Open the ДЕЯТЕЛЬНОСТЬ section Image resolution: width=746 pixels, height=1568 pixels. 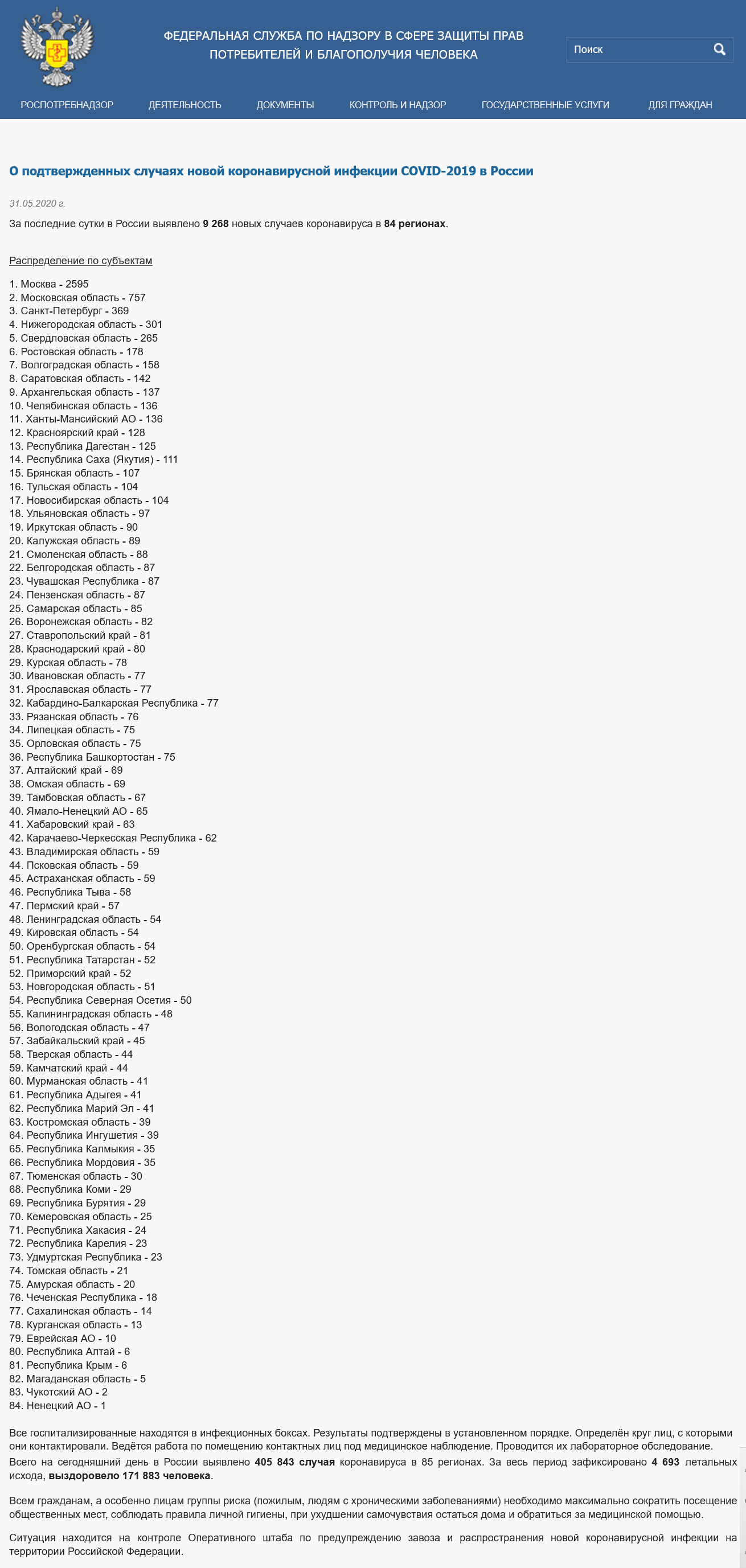(185, 105)
